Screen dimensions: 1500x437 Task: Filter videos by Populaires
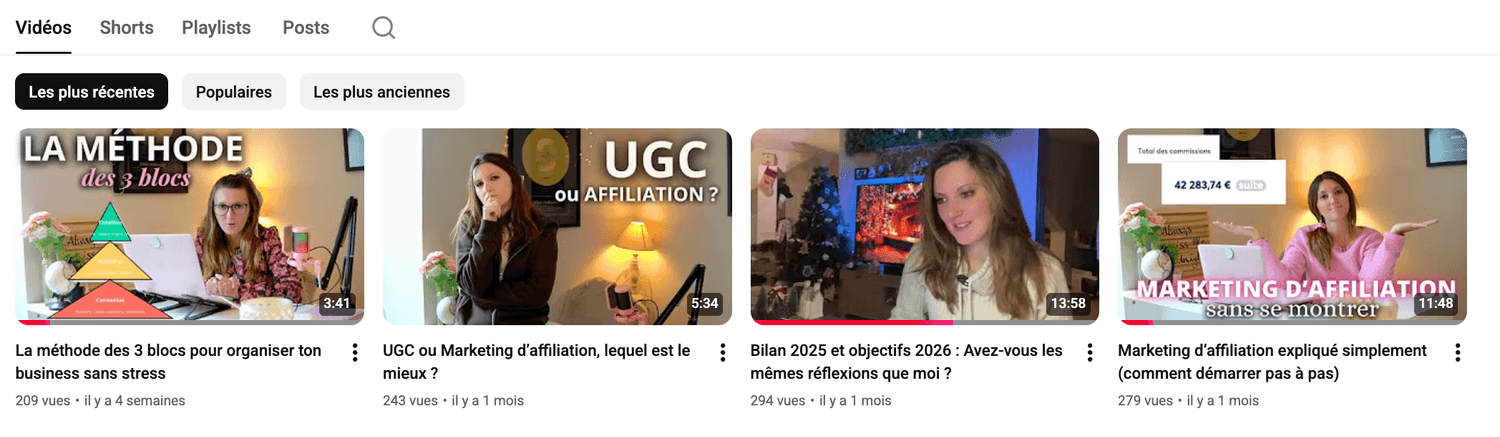click(234, 92)
